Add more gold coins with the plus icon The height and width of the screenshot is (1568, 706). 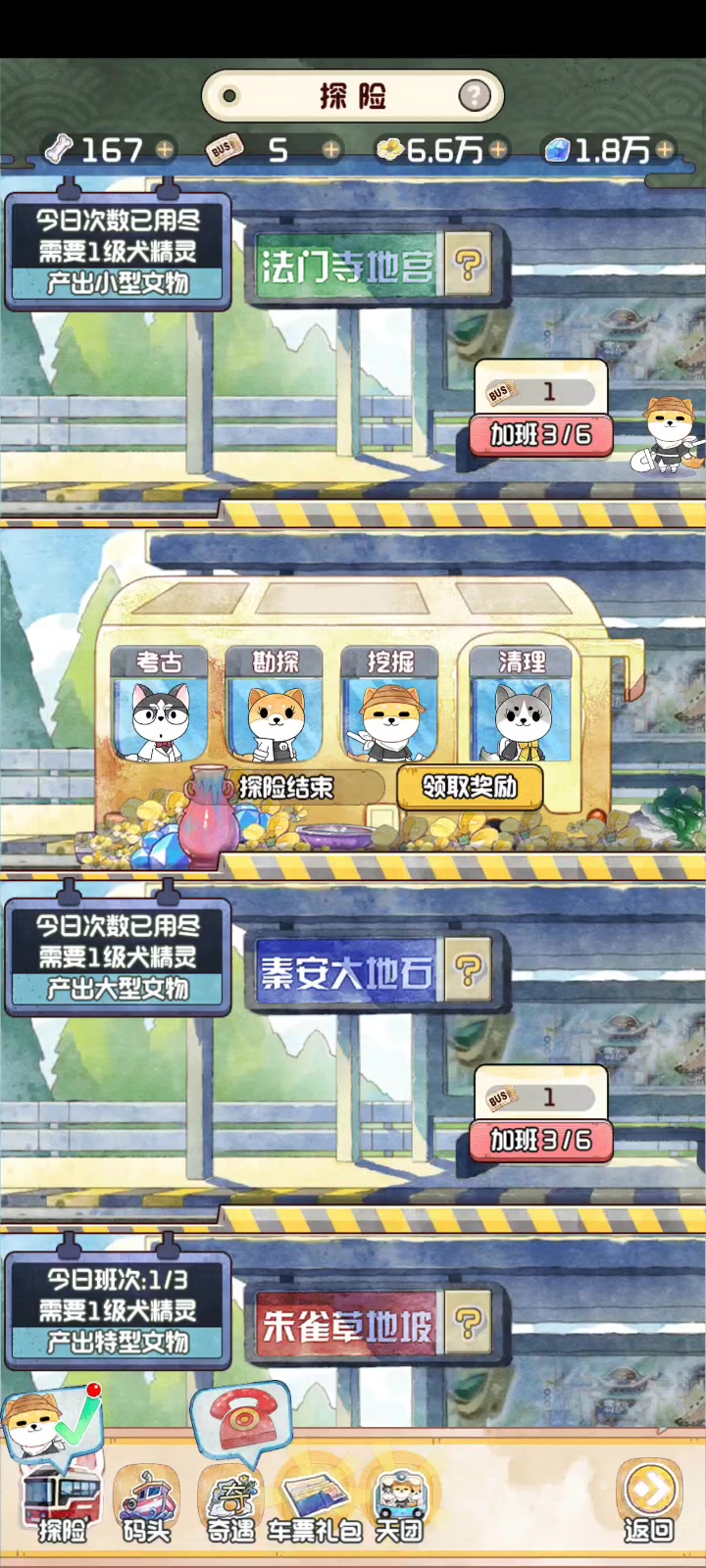(x=498, y=150)
